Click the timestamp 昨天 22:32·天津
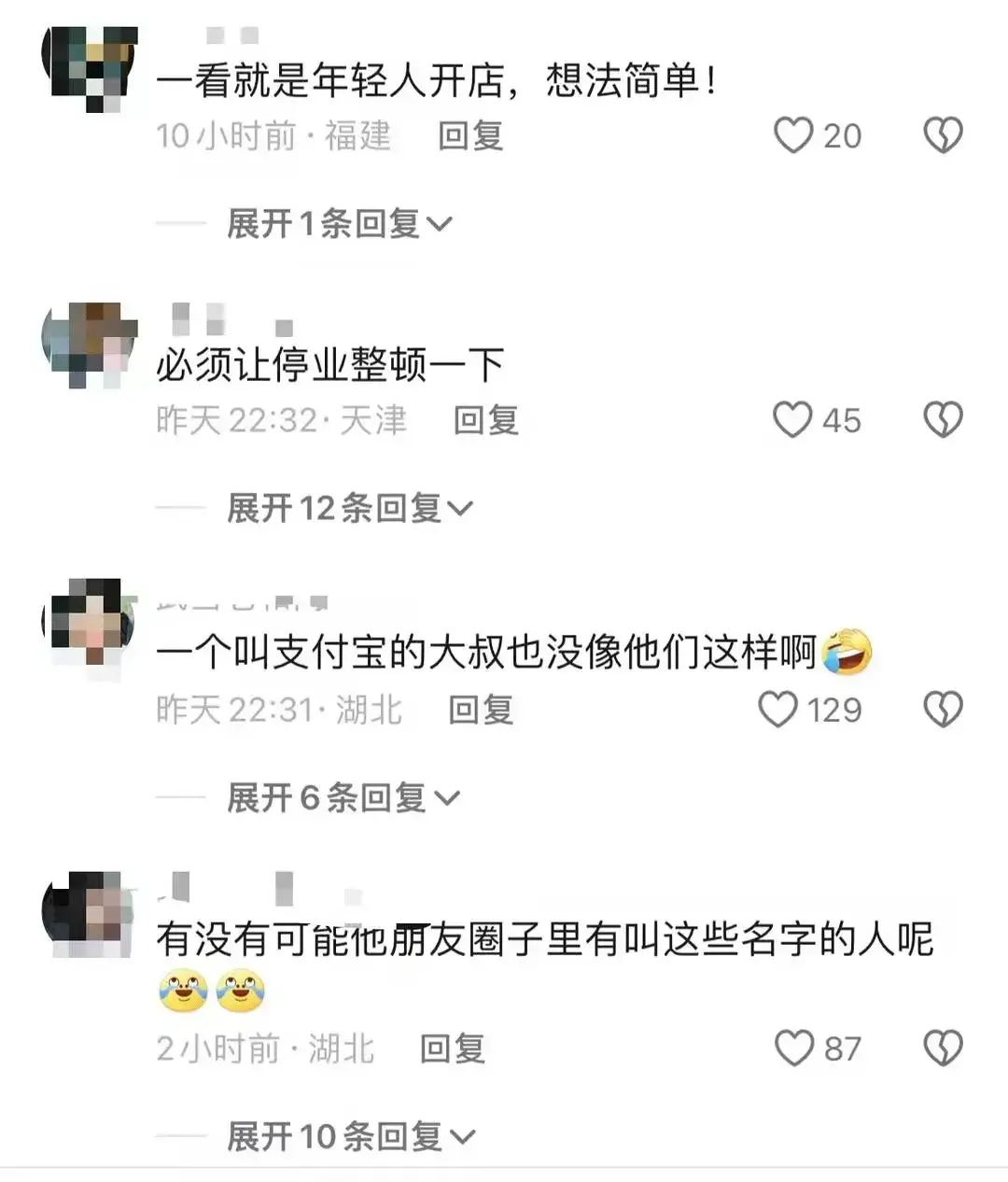The height and width of the screenshot is (1182, 1008). [282, 420]
